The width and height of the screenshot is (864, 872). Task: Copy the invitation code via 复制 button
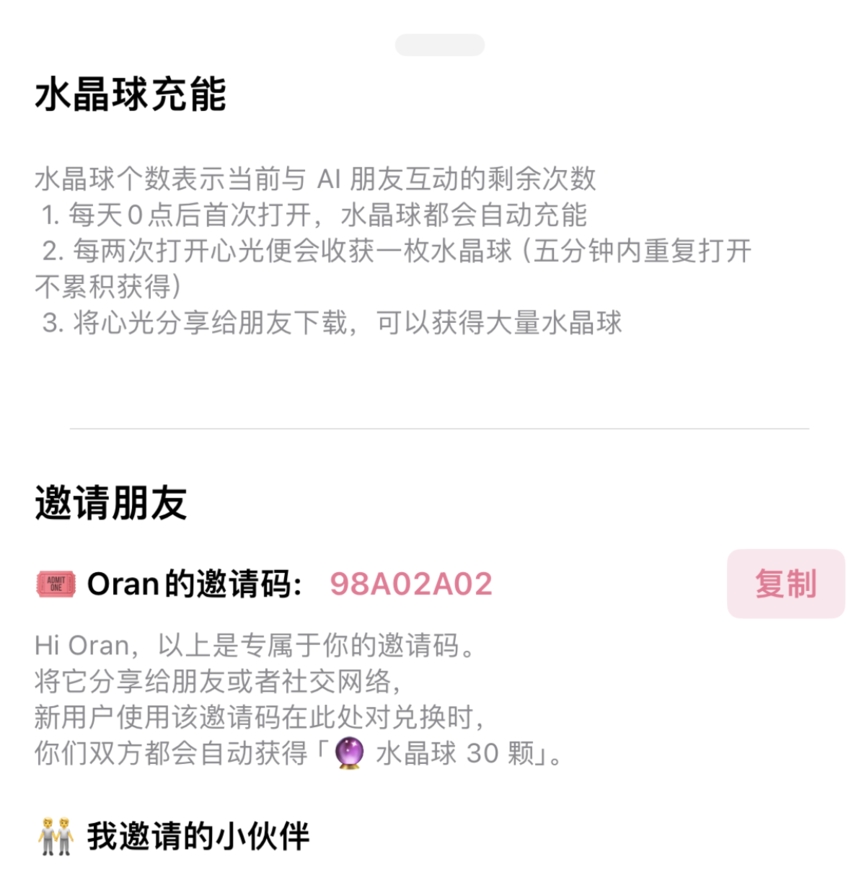[x=785, y=584]
